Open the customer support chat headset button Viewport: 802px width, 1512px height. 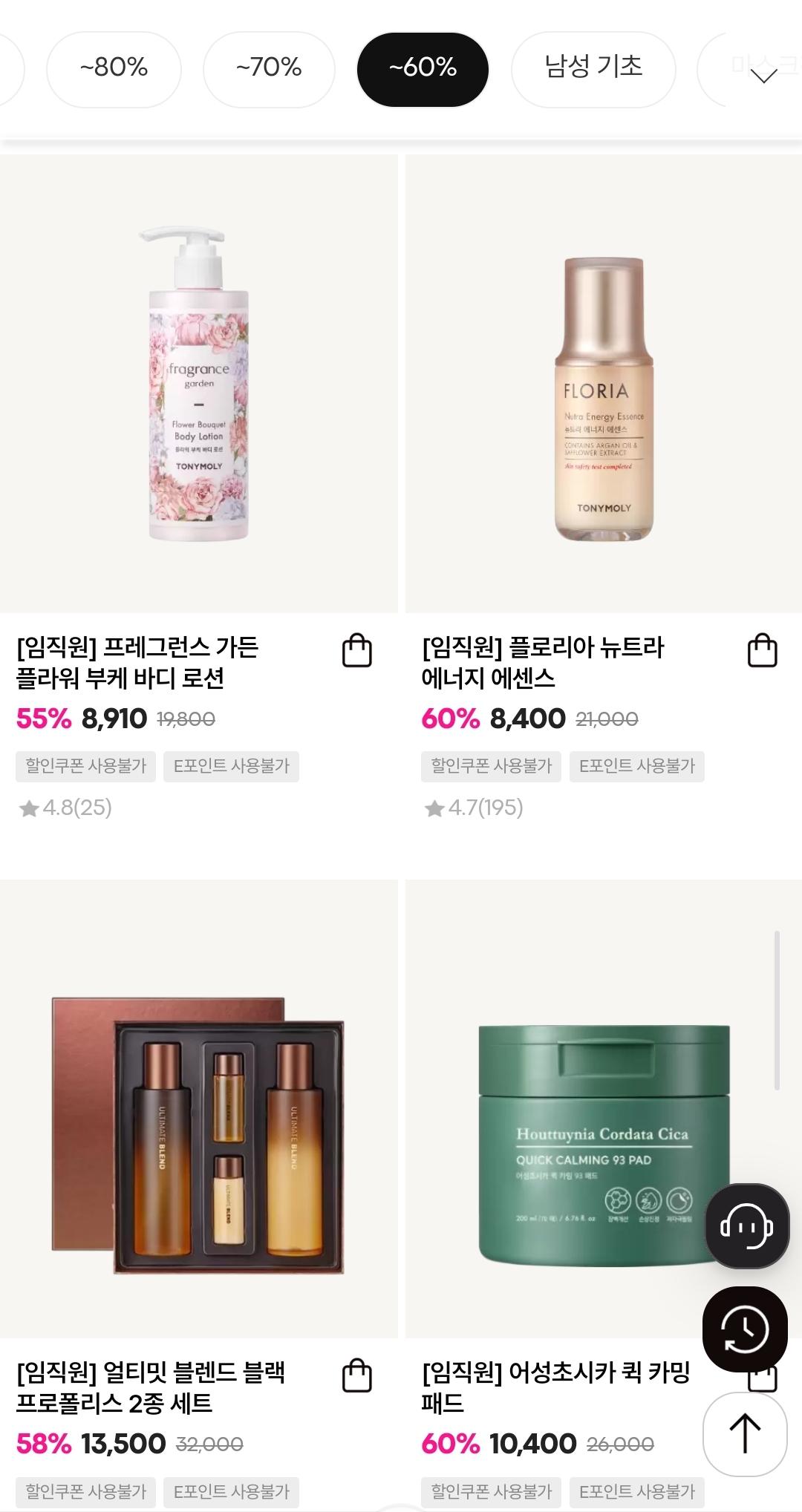pos(746,1226)
